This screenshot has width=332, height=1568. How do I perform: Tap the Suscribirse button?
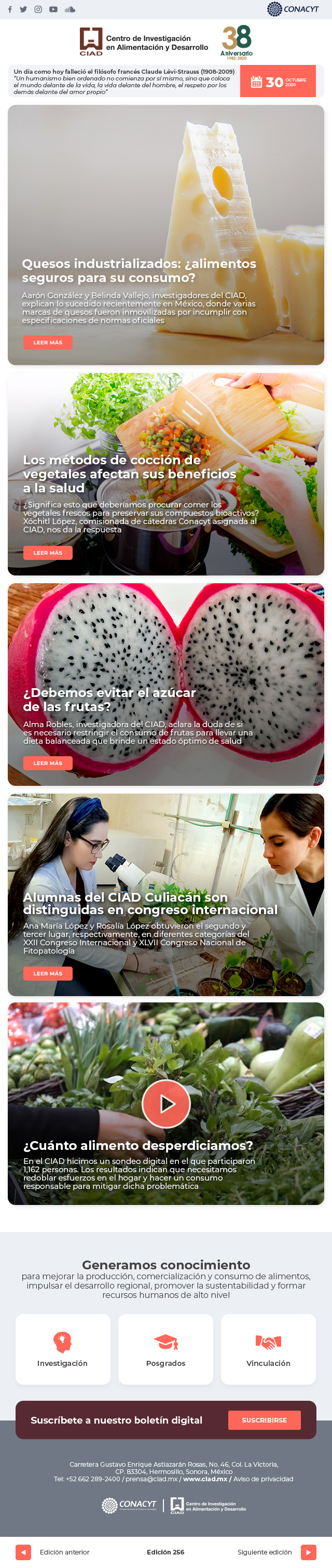coord(264,1420)
